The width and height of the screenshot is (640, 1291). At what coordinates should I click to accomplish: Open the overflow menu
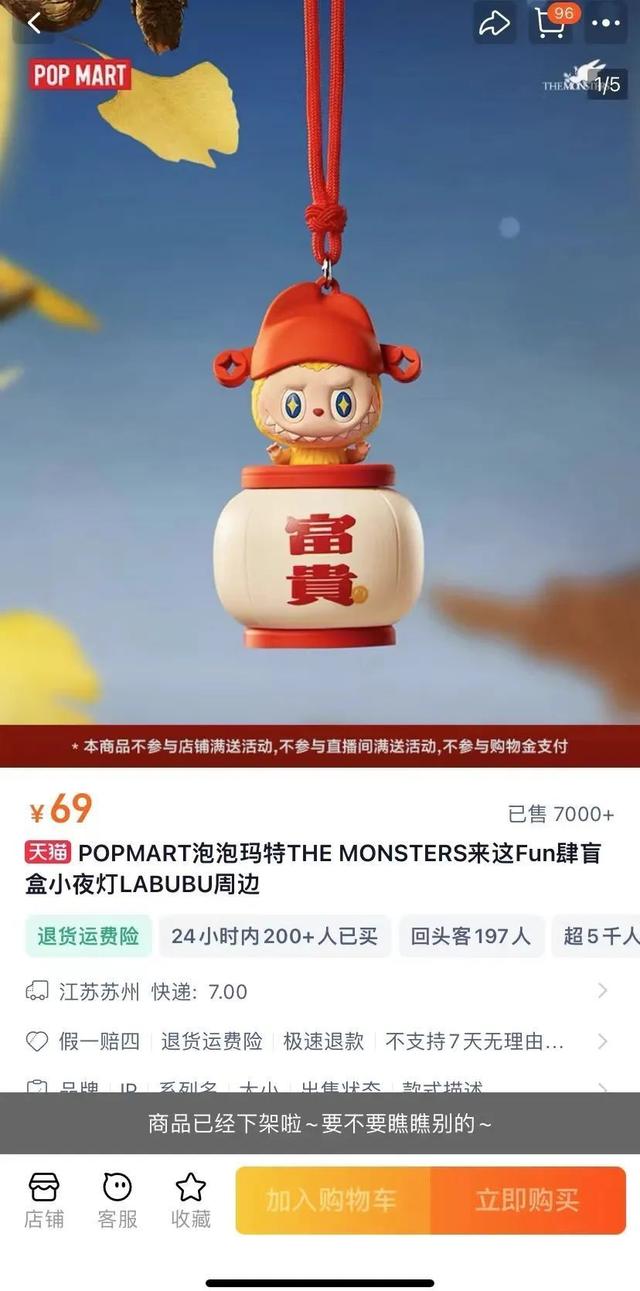pos(606,22)
